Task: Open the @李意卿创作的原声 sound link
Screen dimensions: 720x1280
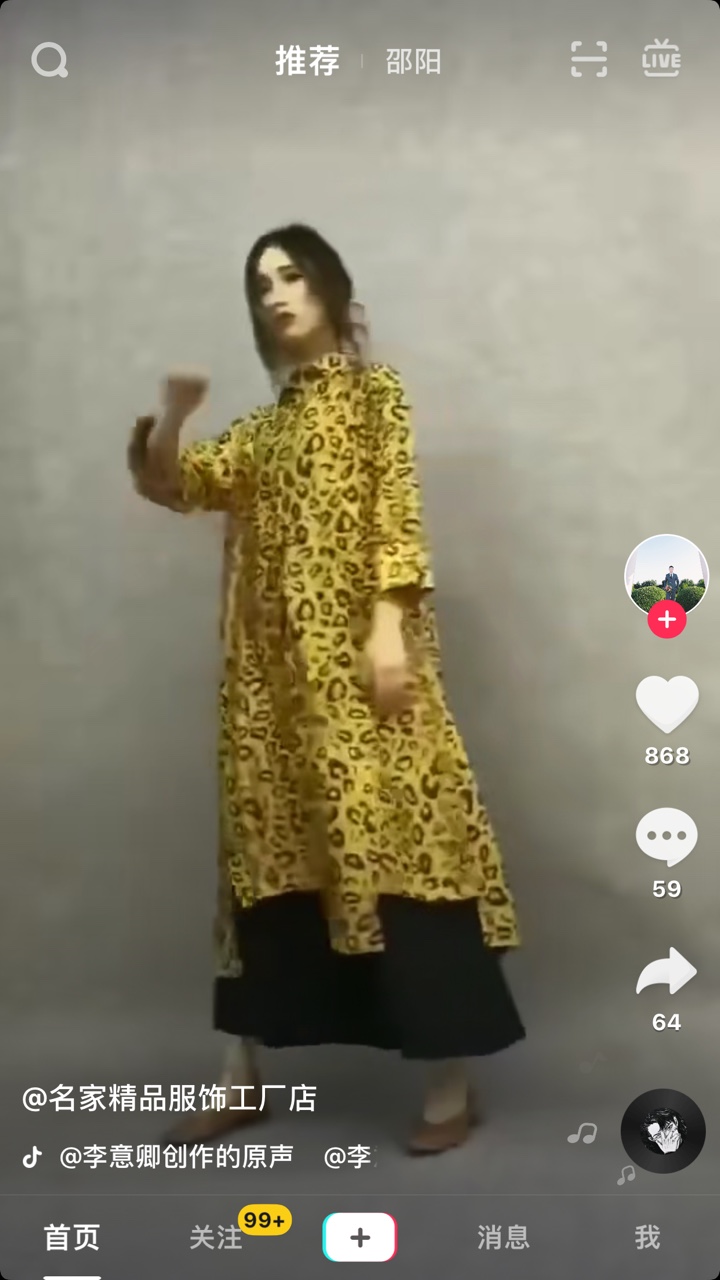Action: point(176,1157)
